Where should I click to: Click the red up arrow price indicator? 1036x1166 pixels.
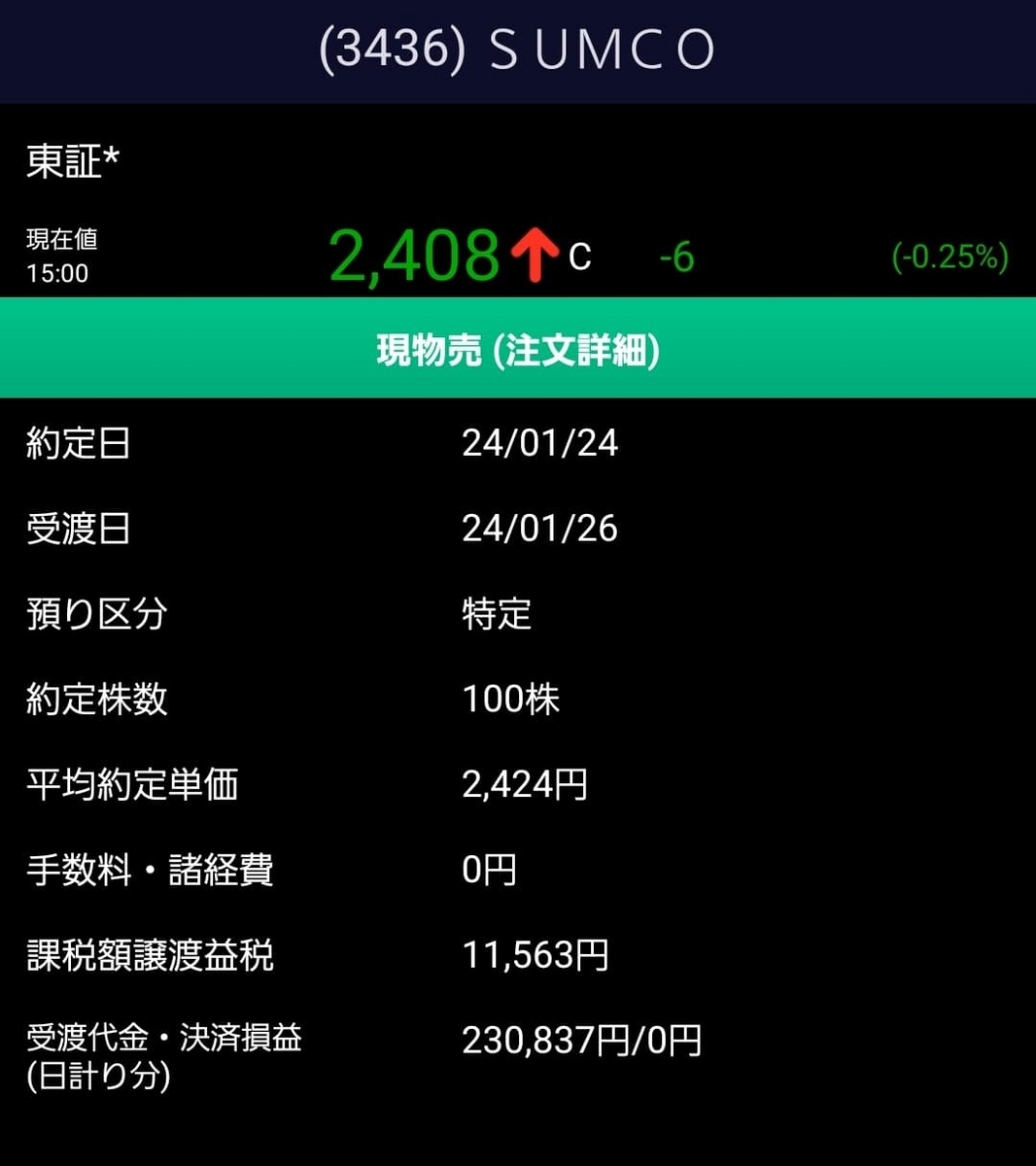[532, 255]
